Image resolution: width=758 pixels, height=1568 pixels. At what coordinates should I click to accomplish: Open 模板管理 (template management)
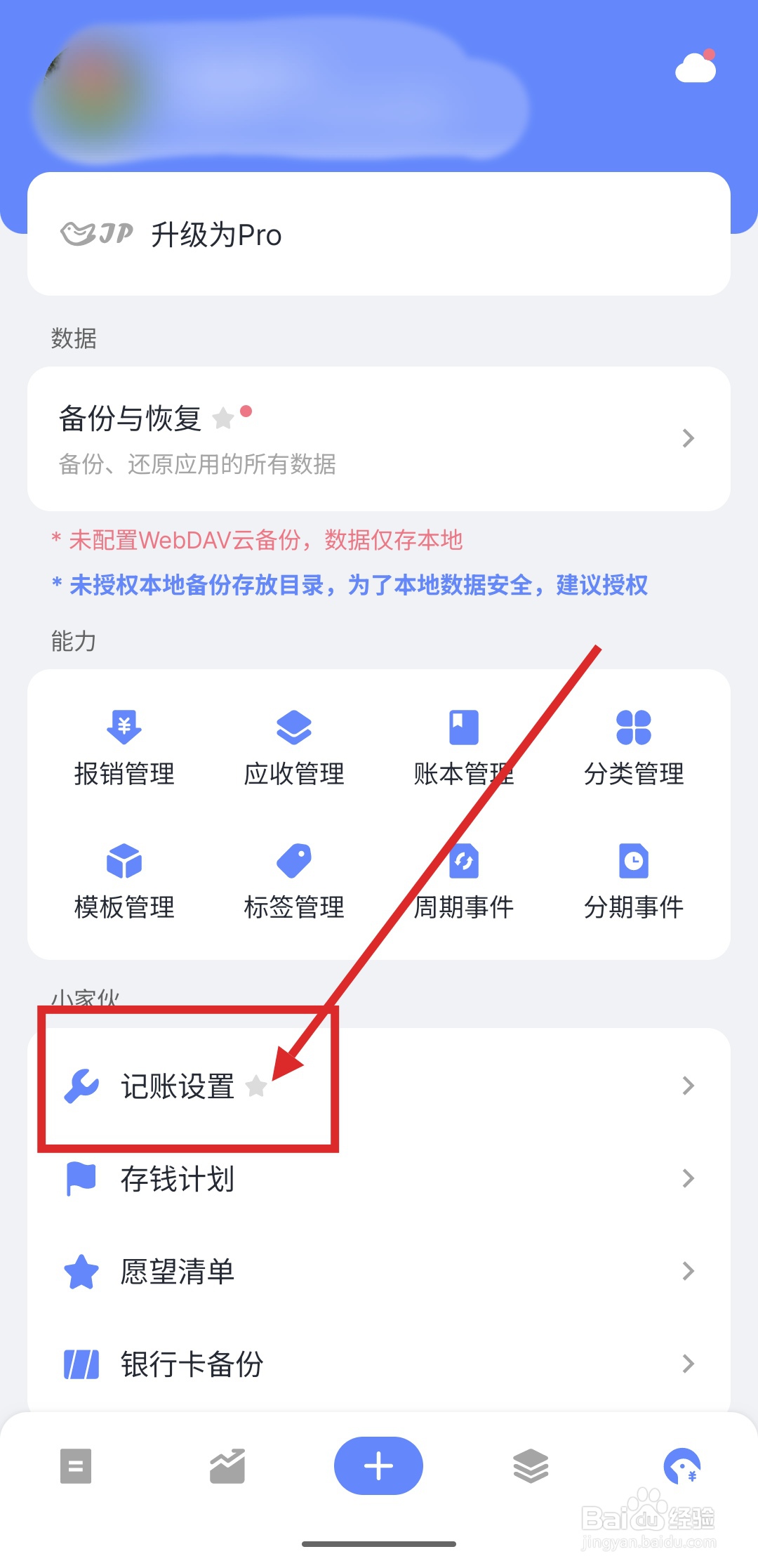click(124, 881)
